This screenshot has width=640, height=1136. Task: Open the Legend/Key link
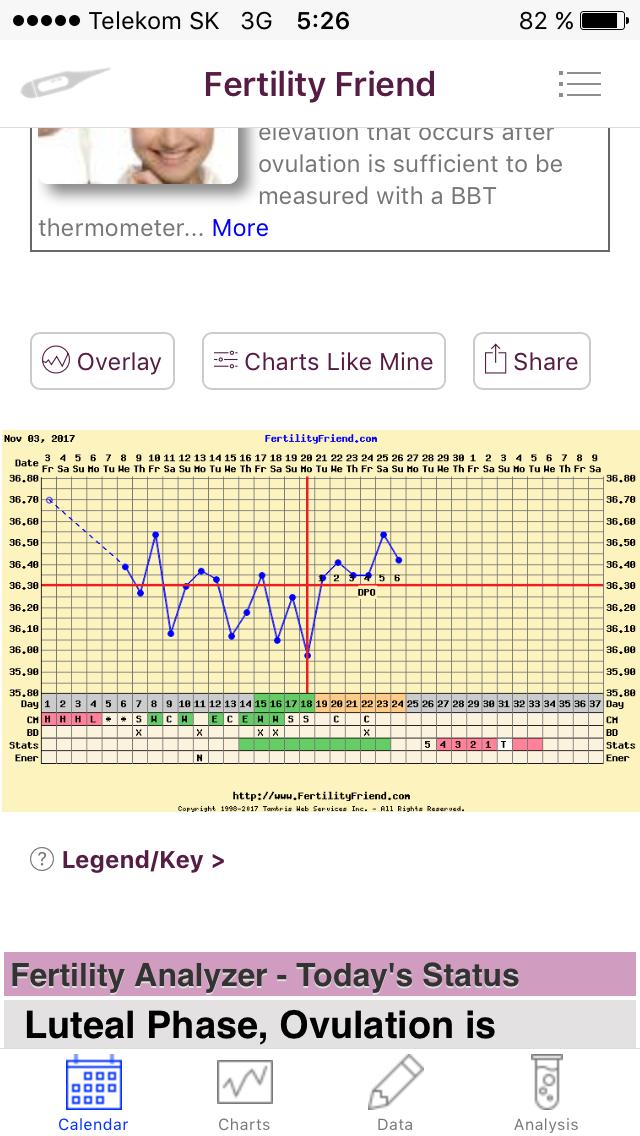pyautogui.click(x=143, y=860)
